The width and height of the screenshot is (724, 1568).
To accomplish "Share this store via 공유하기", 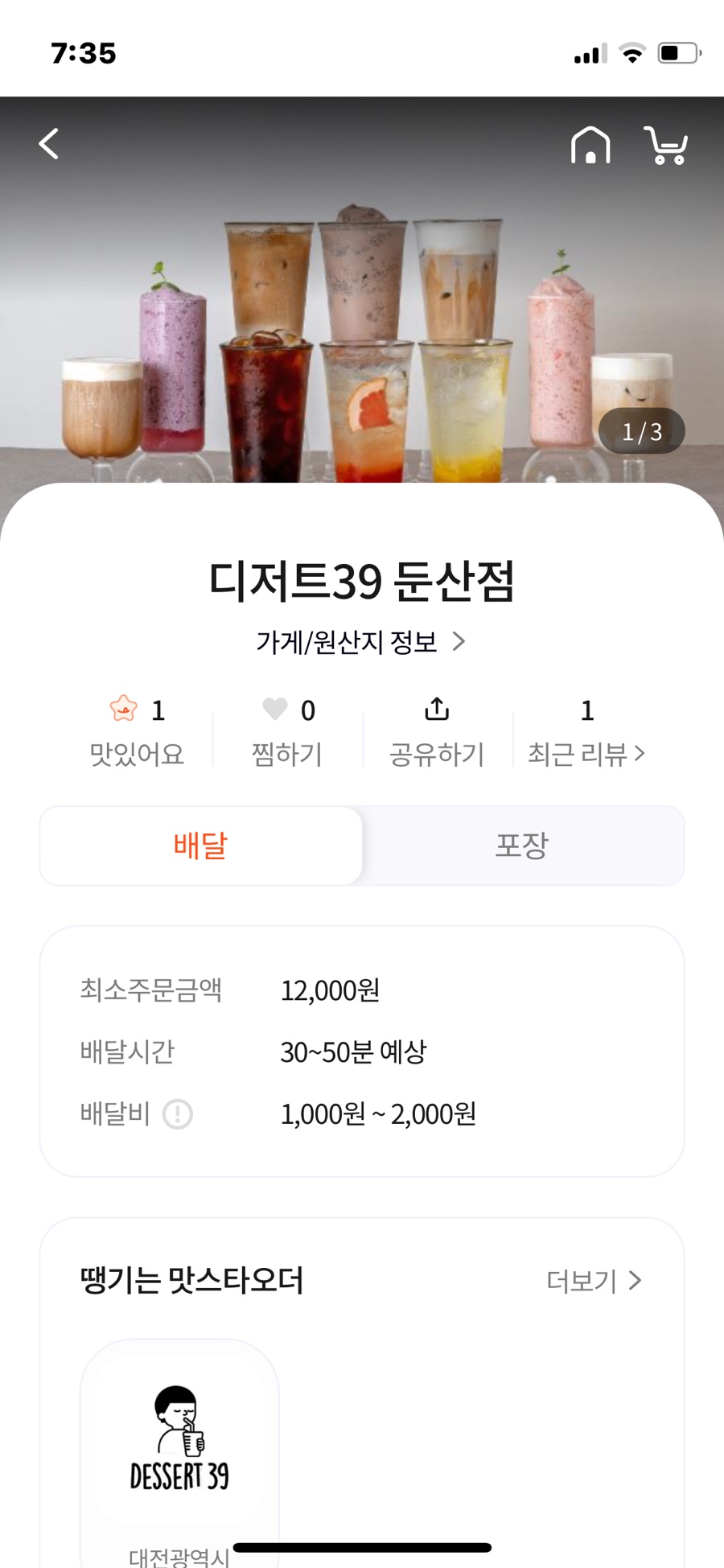I will [x=437, y=730].
